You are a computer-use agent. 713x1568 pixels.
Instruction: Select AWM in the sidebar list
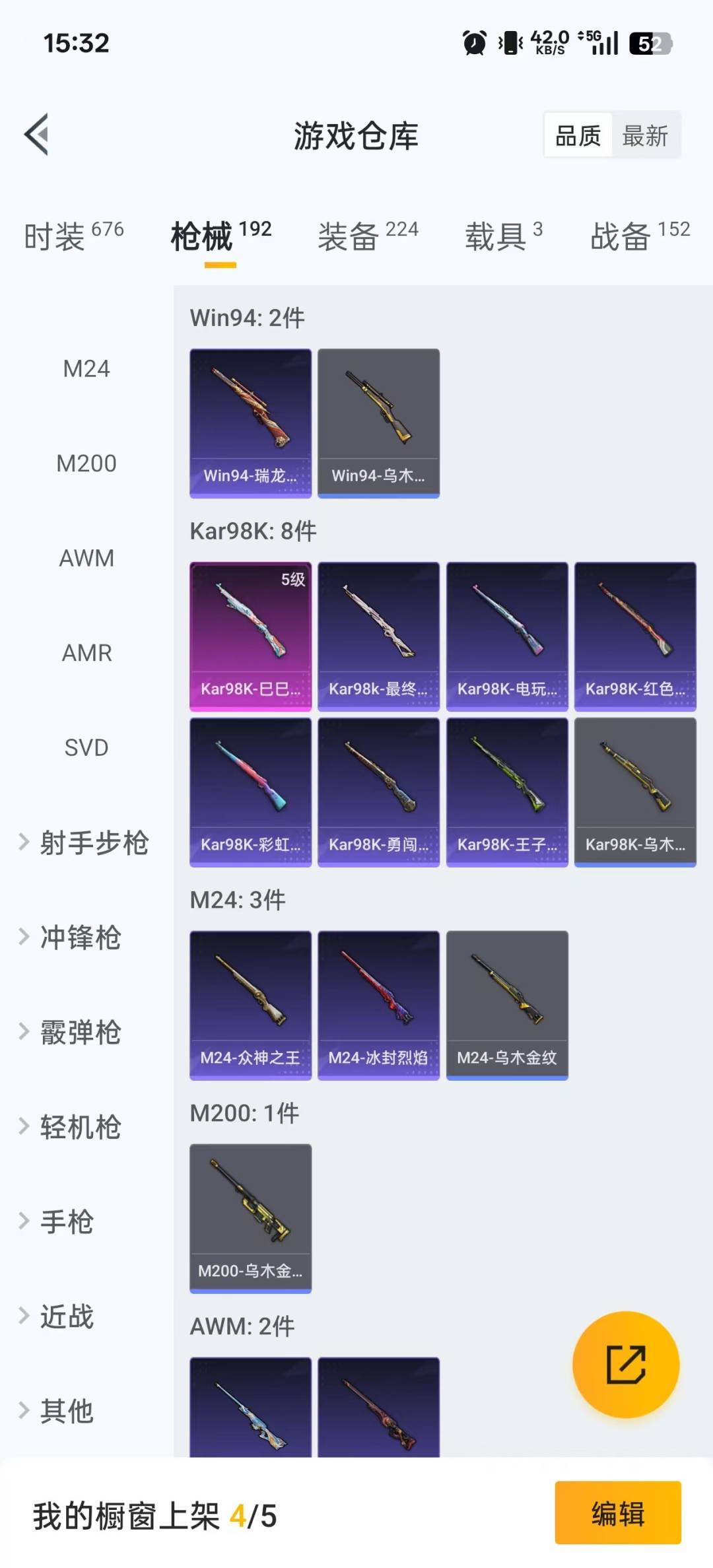[x=86, y=558]
